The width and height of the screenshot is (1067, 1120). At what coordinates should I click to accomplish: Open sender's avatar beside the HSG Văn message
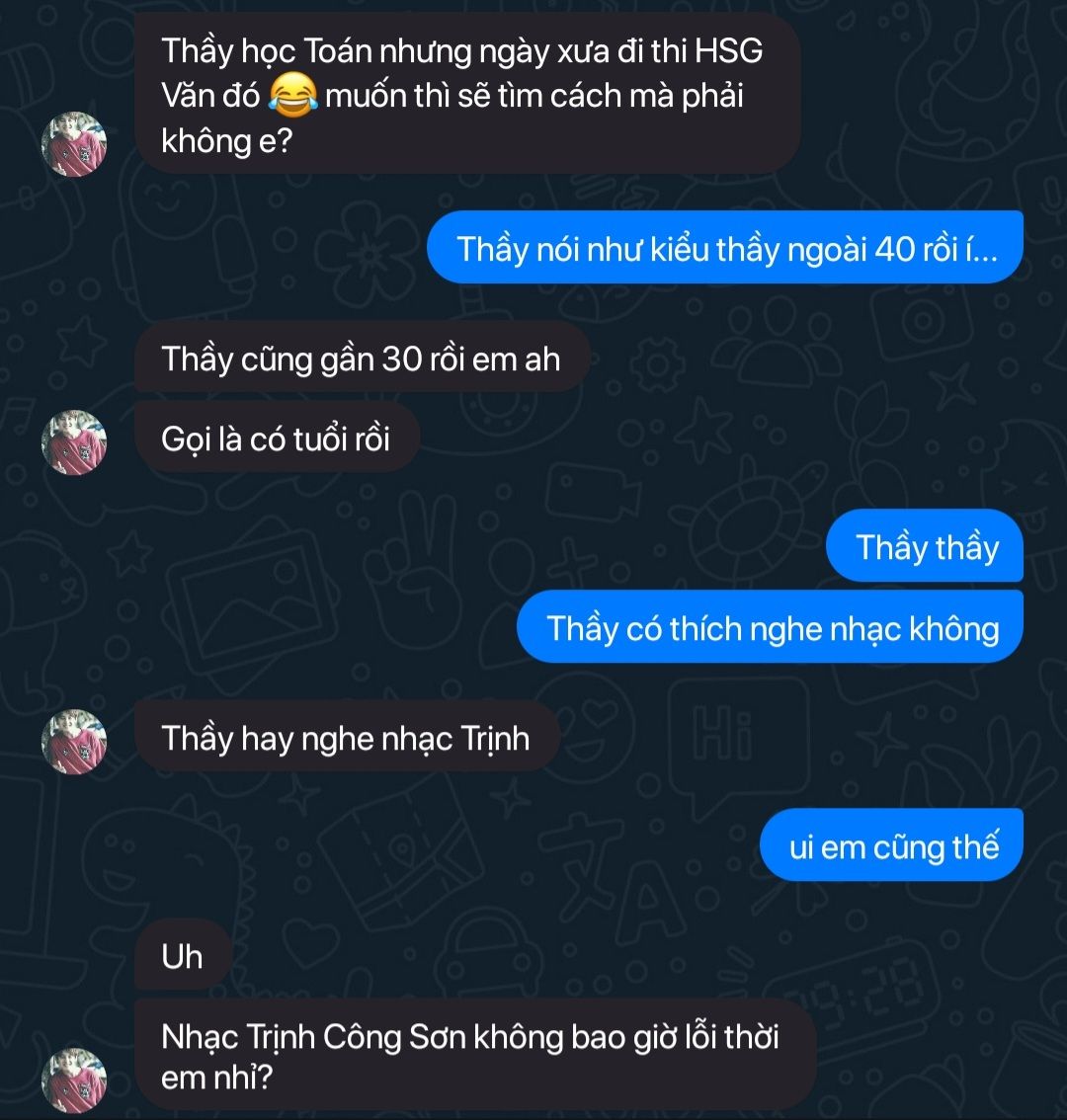pos(73,143)
